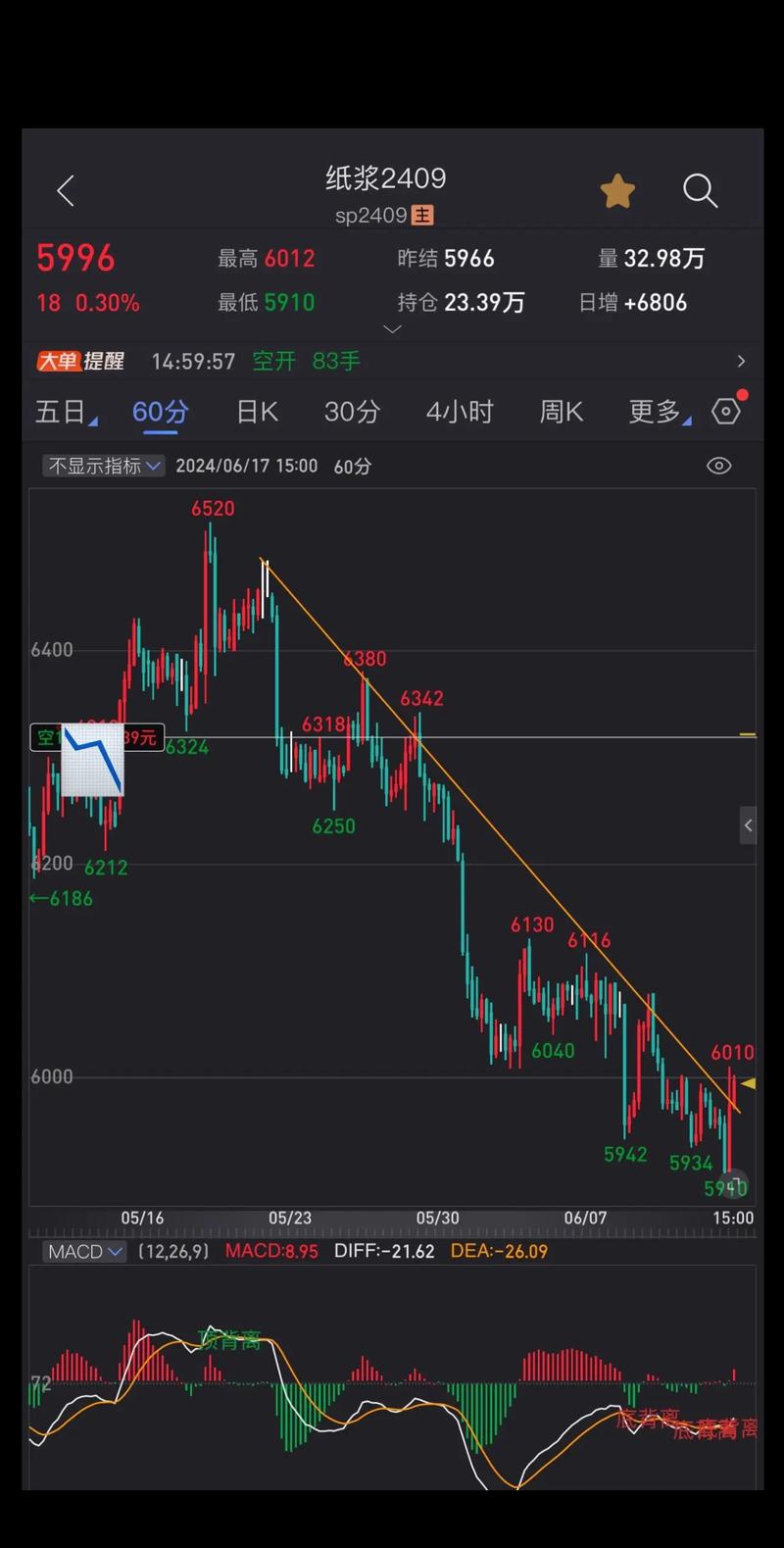This screenshot has width=784, height=1548.
Task: Switch to the 日K tab
Action: 257,412
